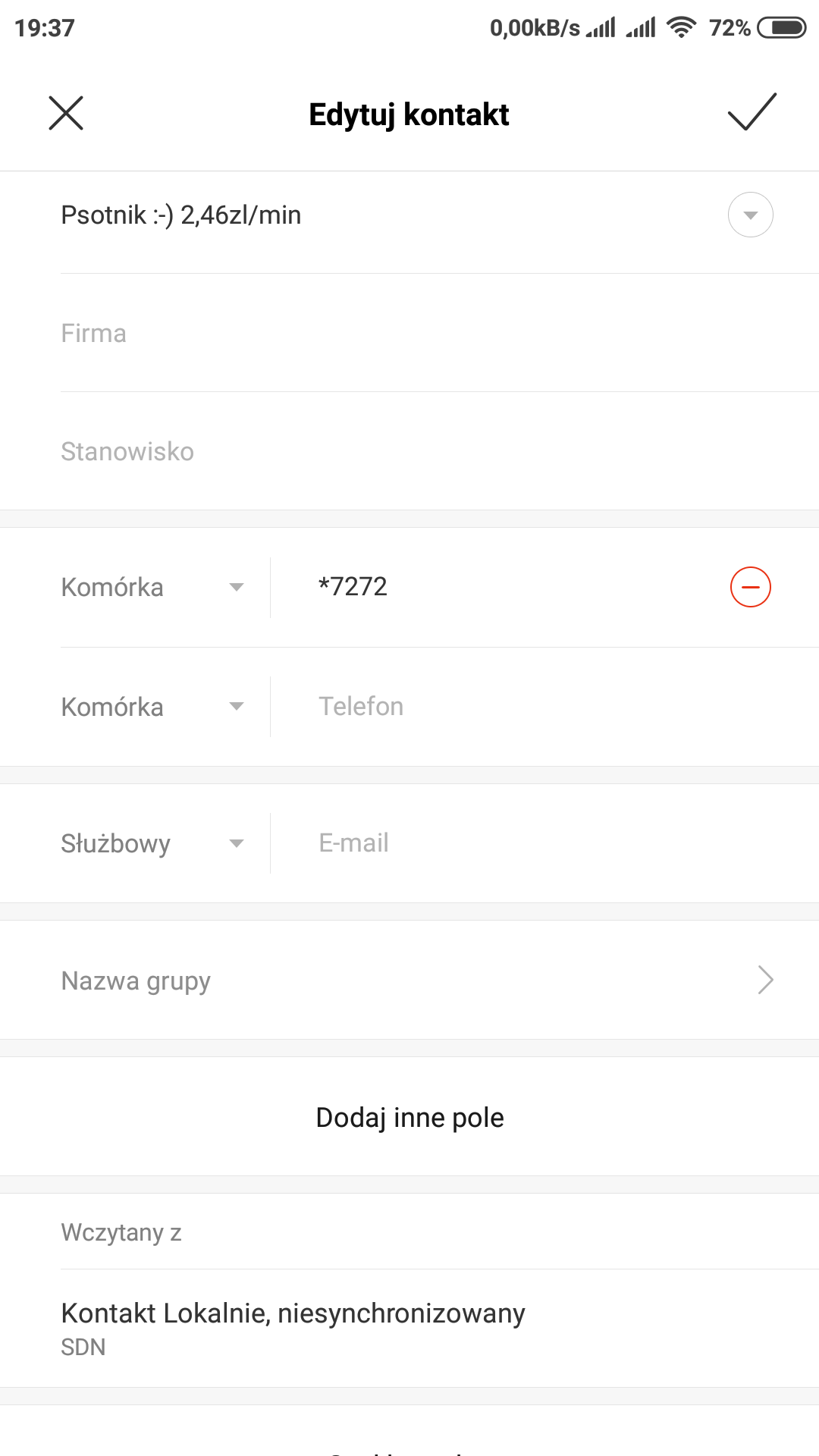
Task: Close the contact editor with the X
Action: (x=66, y=113)
